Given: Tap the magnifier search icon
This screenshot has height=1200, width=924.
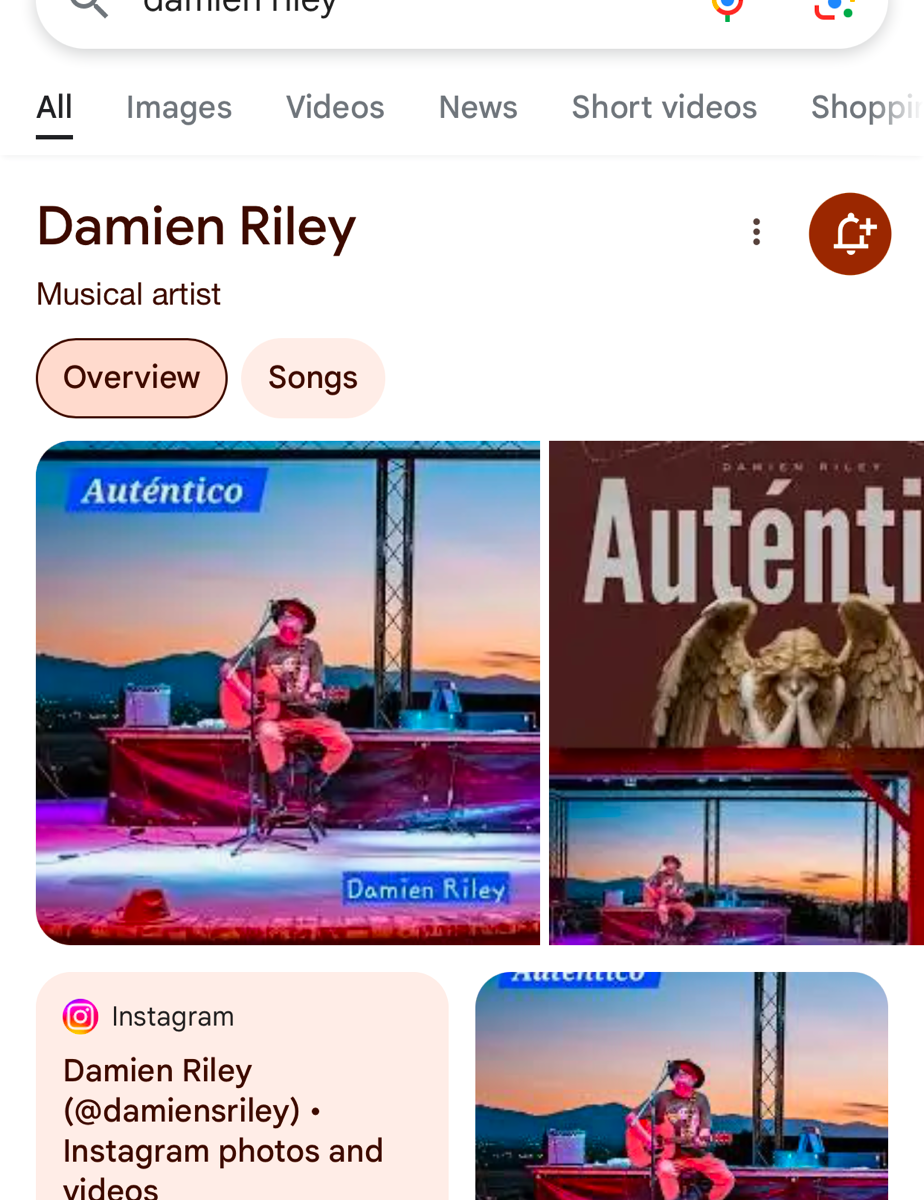Looking at the screenshot, I should pos(88,8).
